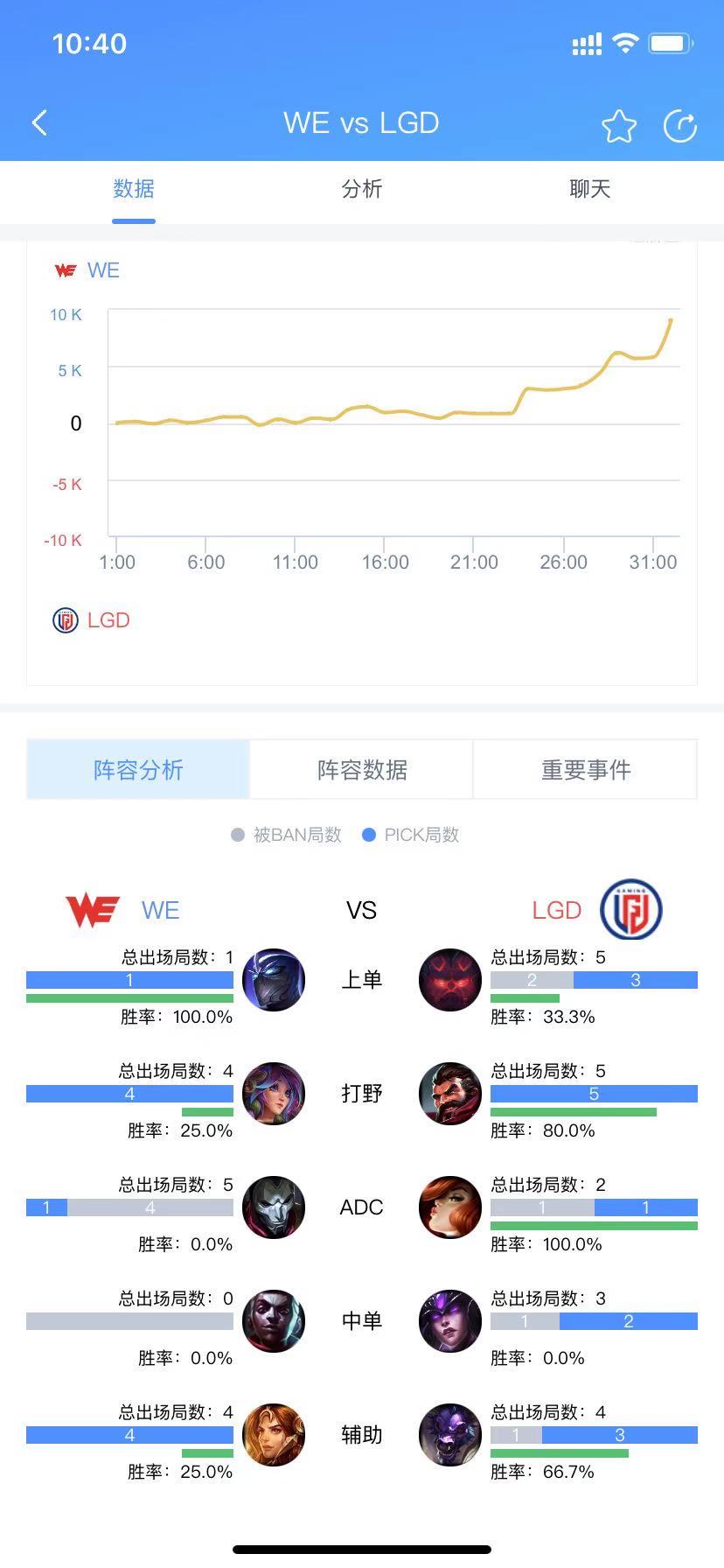Select the 数据 tab
This screenshot has height=1568, width=724.
coord(134,189)
